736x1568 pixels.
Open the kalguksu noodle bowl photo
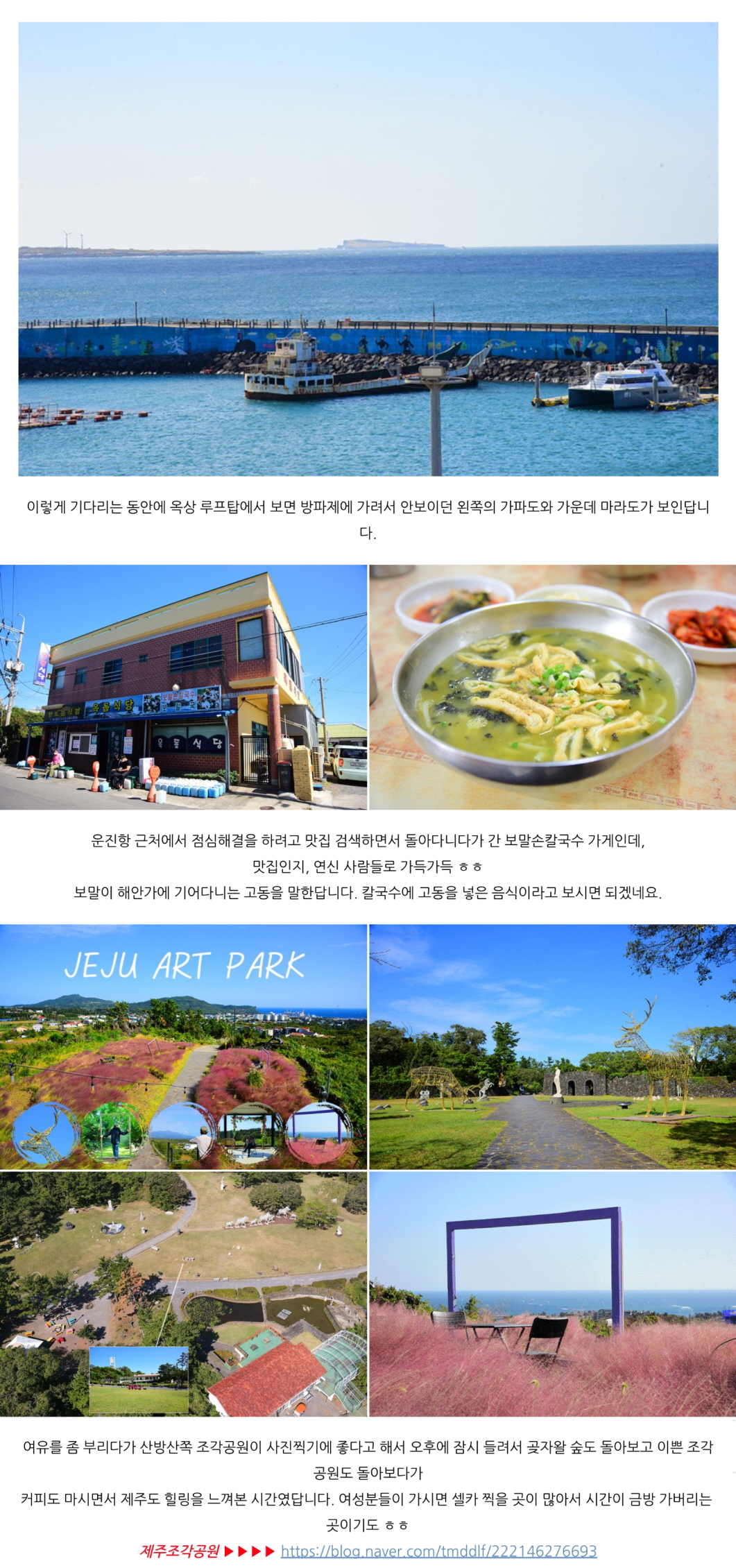click(552, 687)
